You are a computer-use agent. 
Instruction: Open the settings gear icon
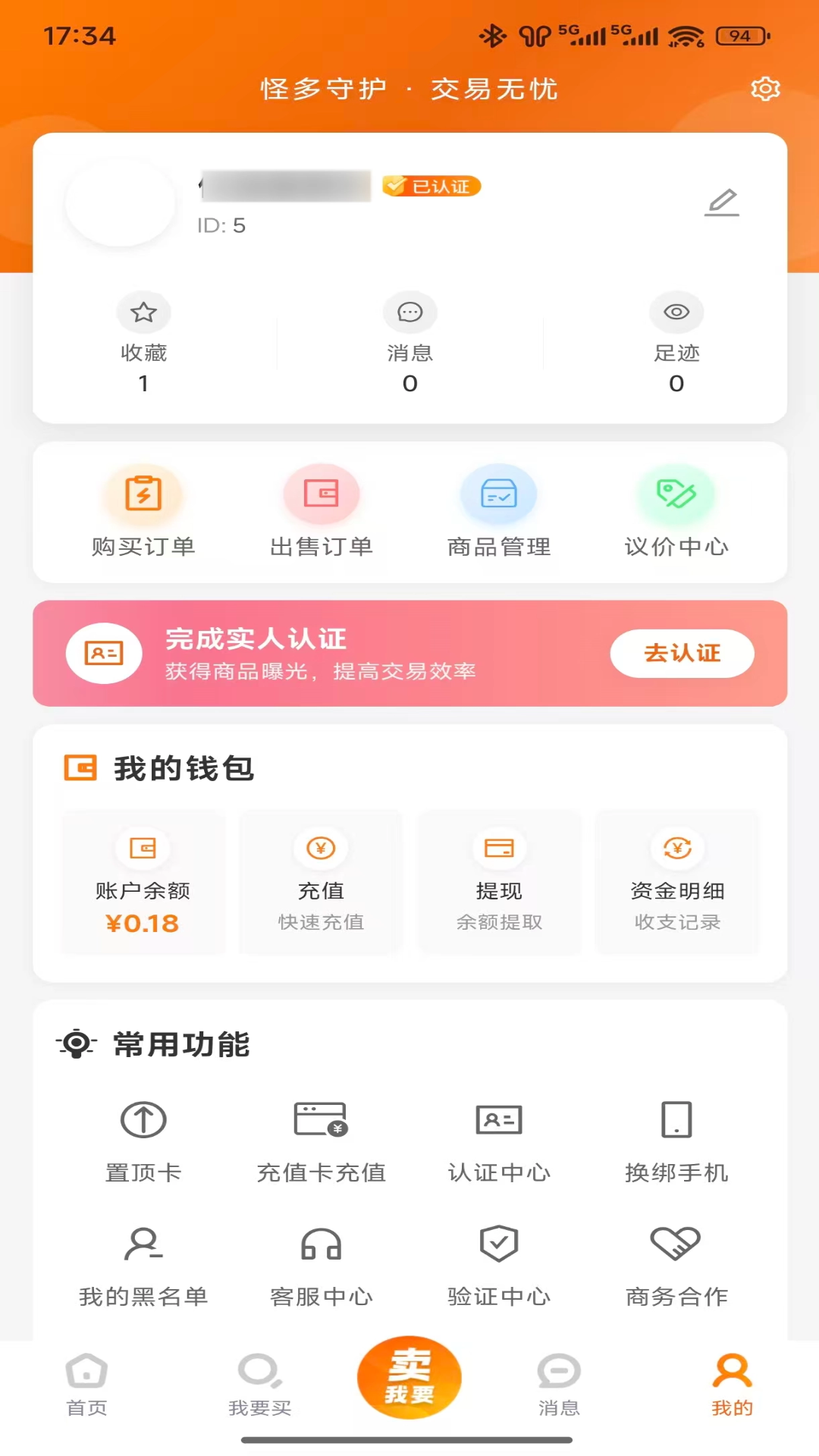(764, 89)
